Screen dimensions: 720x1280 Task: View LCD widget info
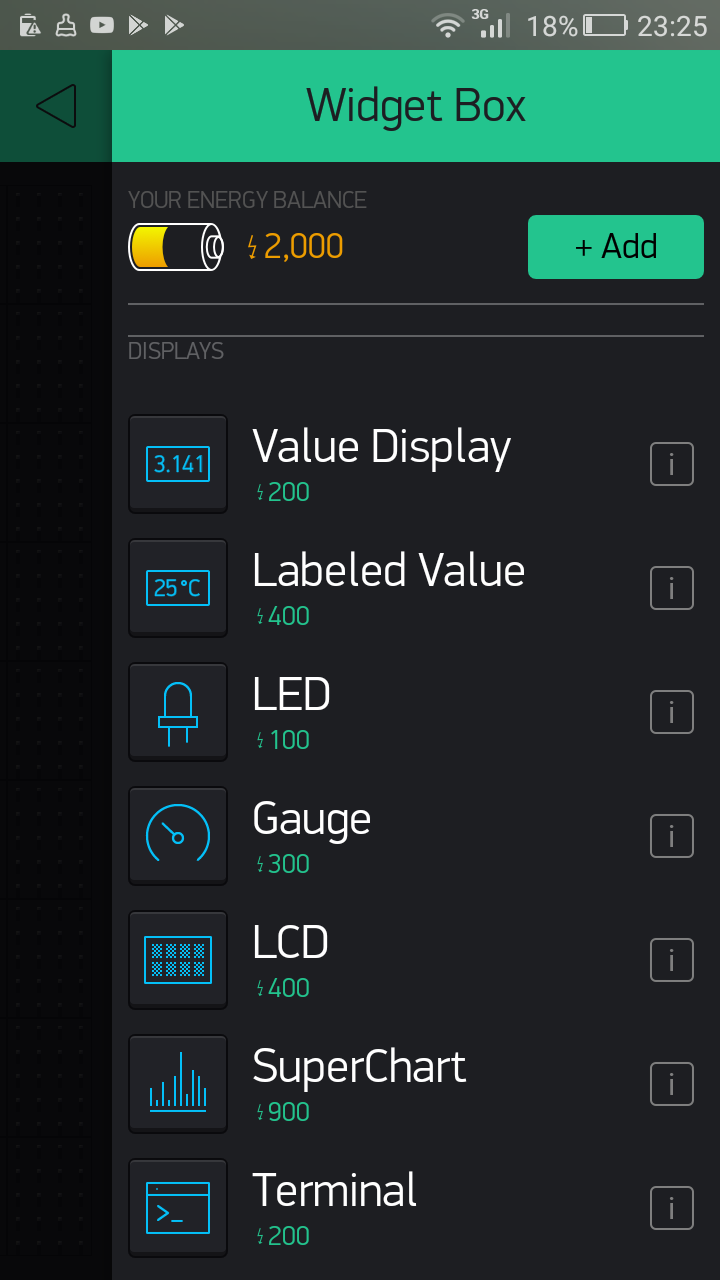[x=672, y=960]
